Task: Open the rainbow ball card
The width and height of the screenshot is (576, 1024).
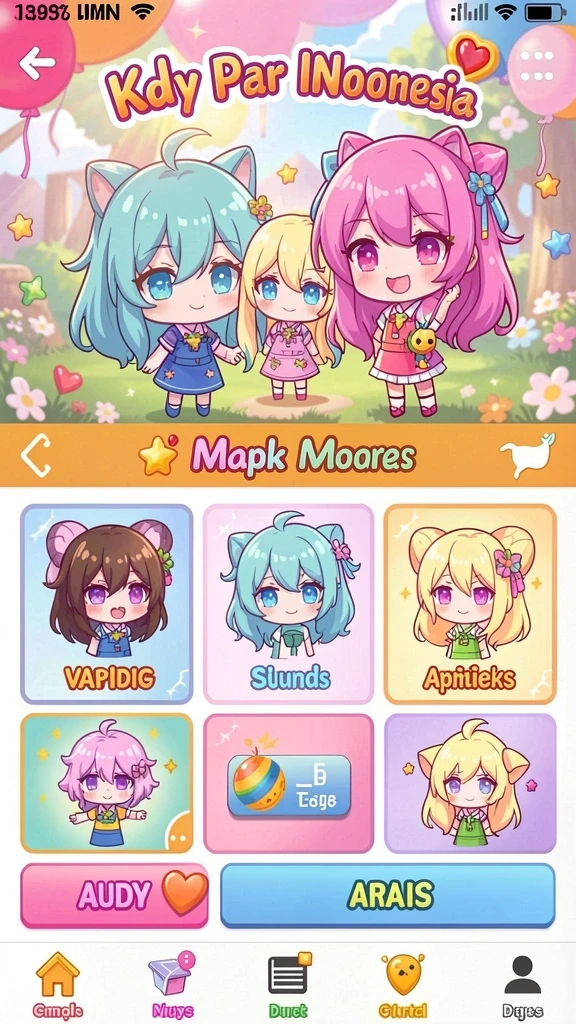Action: tap(288, 783)
